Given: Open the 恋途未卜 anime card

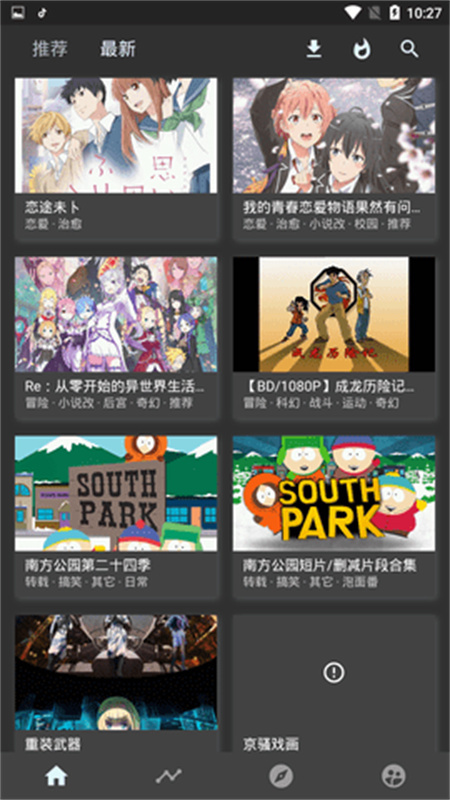Looking at the screenshot, I should (x=116, y=158).
